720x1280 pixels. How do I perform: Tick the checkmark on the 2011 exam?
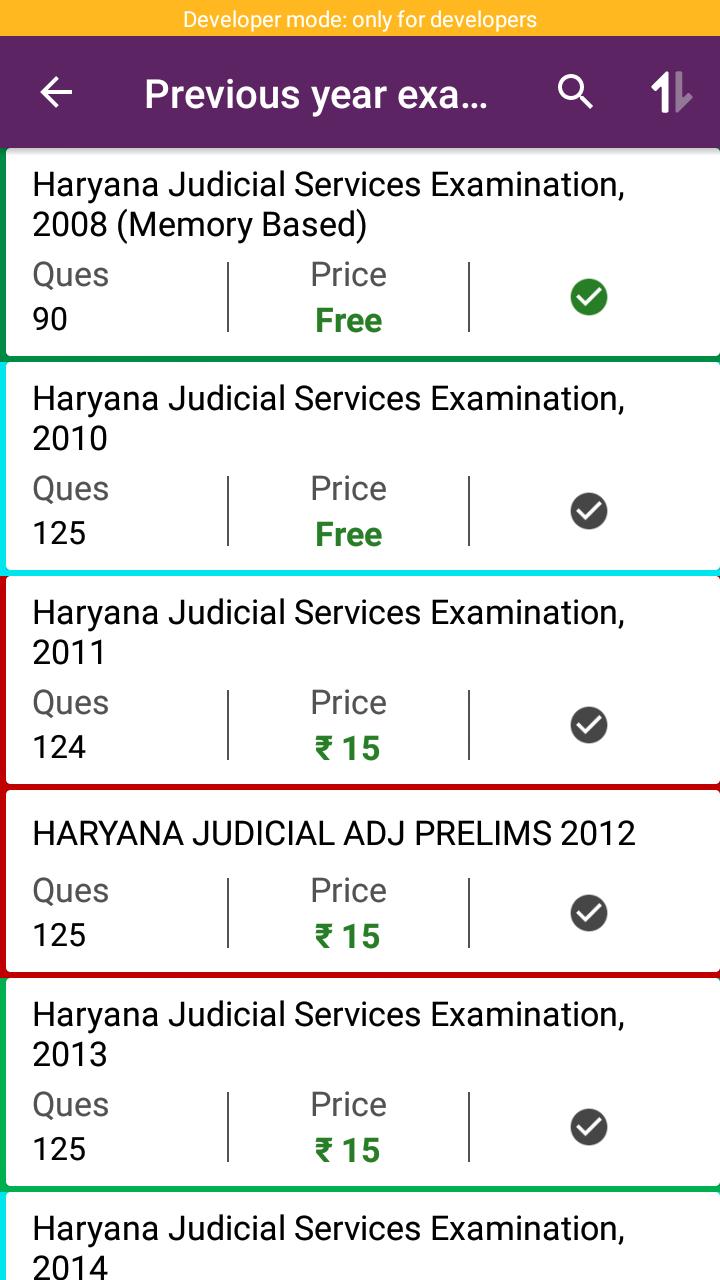(589, 725)
